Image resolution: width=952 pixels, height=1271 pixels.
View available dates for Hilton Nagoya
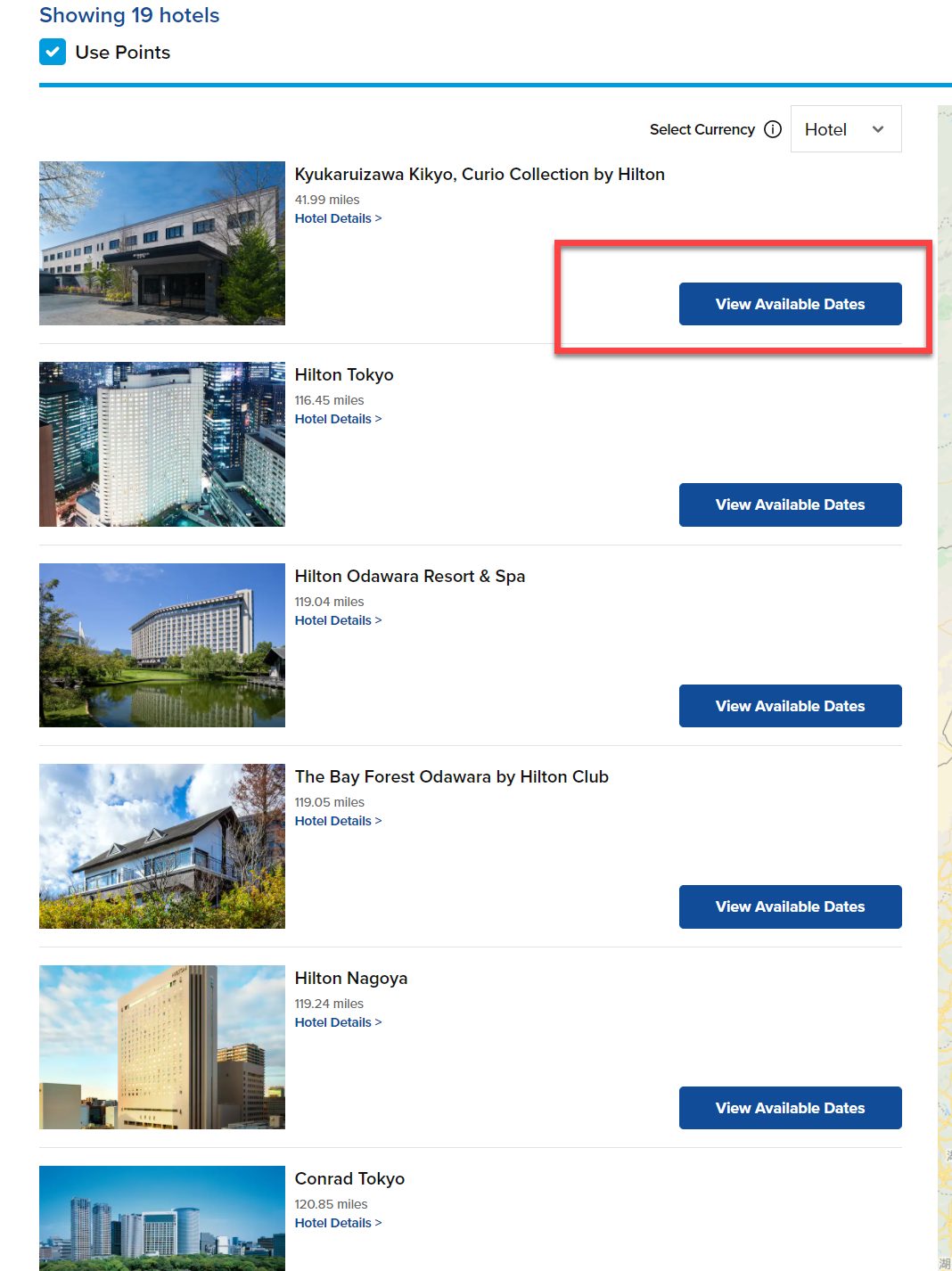[x=790, y=1108]
